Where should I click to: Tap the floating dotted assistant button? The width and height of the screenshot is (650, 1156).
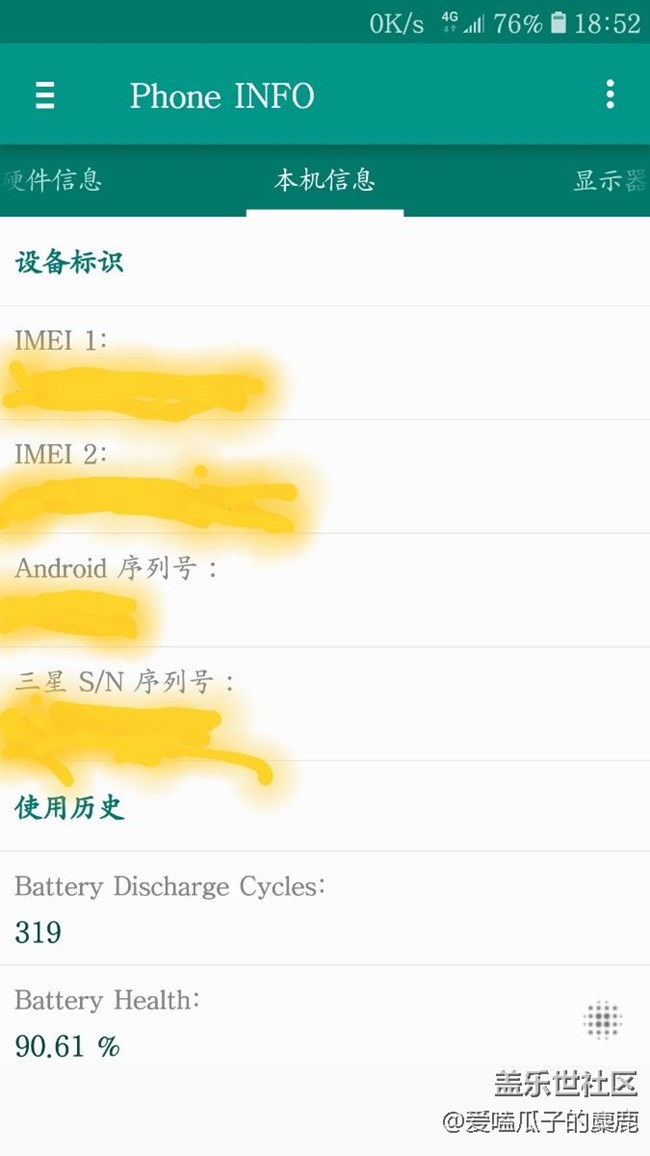603,1020
